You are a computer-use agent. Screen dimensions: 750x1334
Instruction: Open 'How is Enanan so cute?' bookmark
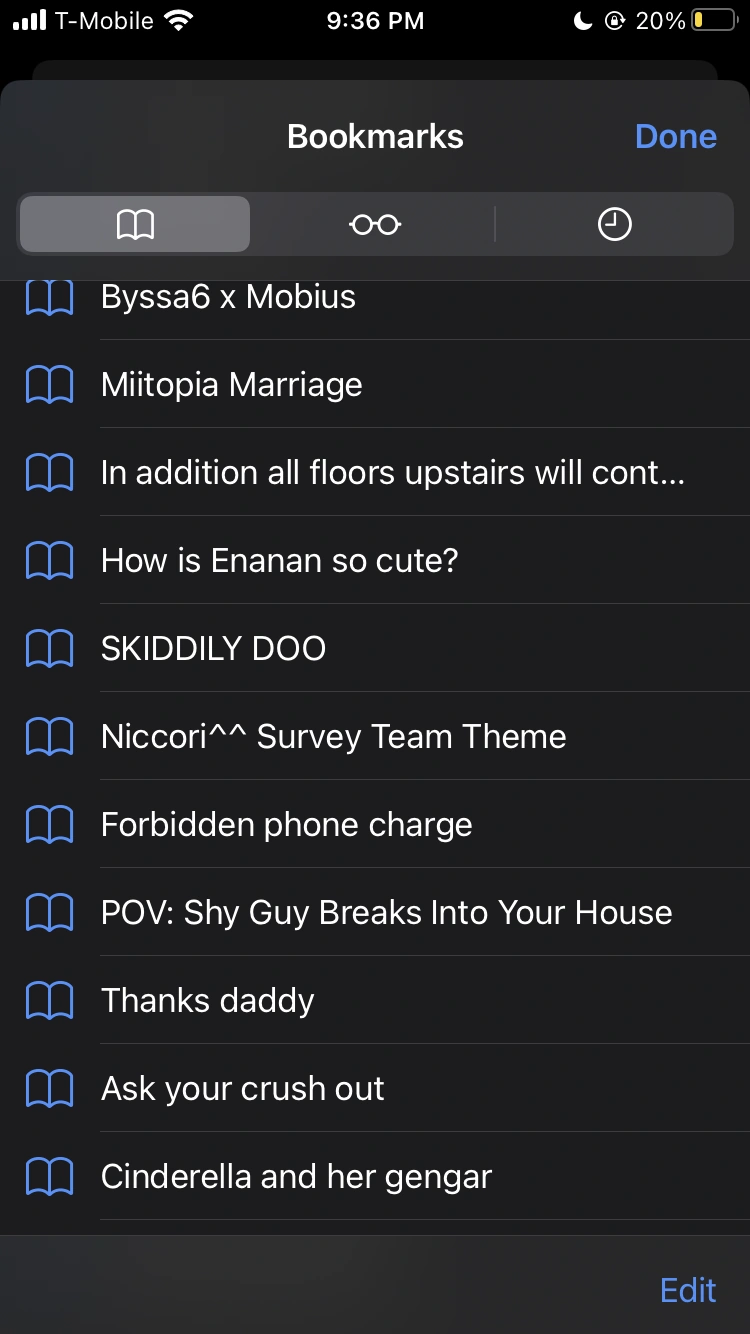pyautogui.click(x=279, y=561)
